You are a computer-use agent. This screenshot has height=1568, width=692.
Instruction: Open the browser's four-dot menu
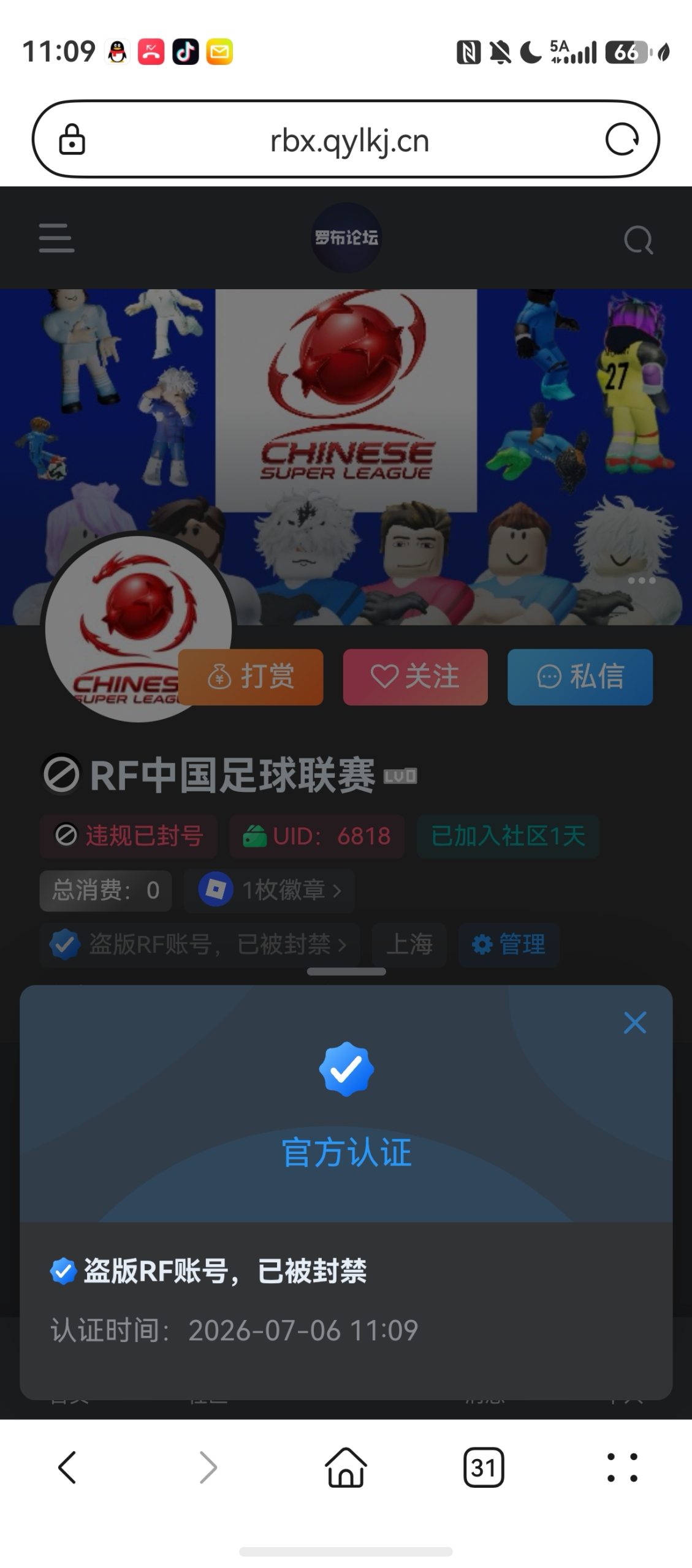coord(622,1467)
